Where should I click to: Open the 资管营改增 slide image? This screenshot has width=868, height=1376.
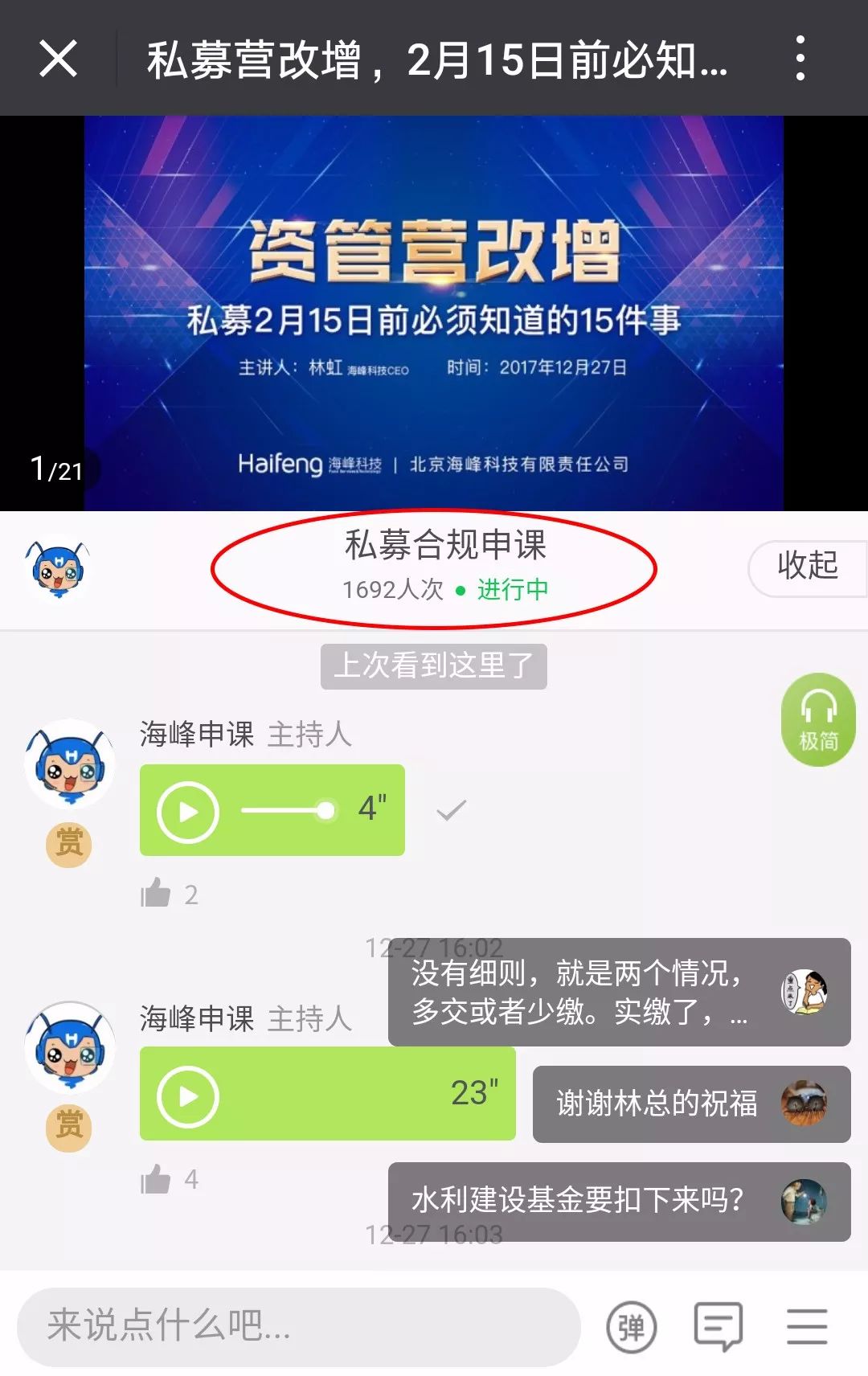[x=433, y=313]
